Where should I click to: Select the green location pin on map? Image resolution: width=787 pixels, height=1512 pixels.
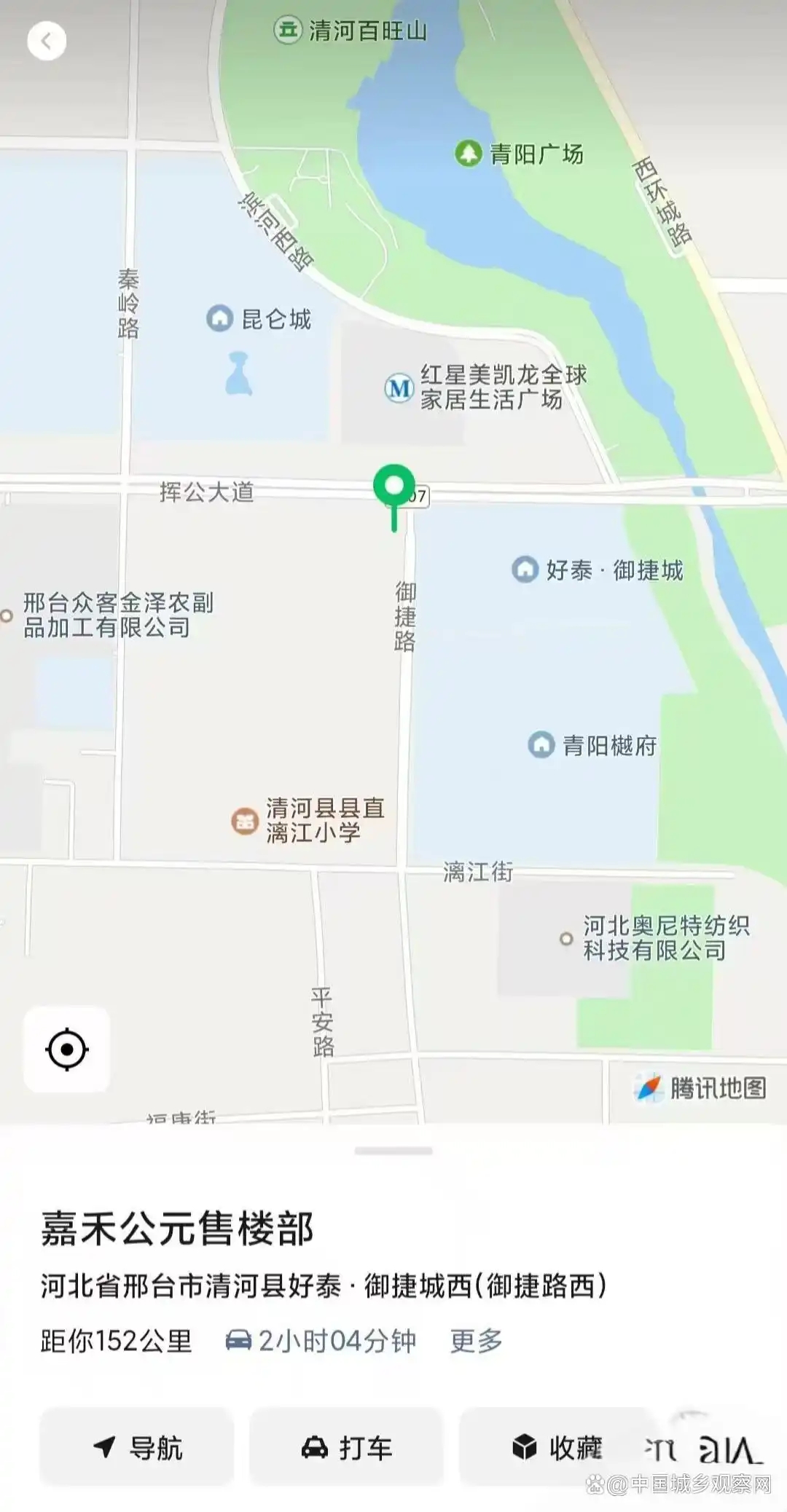click(x=394, y=486)
